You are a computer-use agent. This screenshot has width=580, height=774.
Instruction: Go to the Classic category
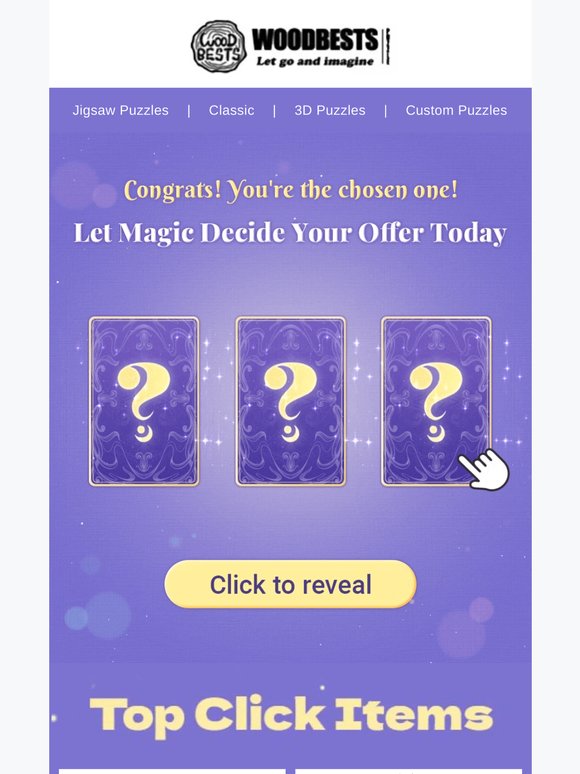tap(232, 110)
